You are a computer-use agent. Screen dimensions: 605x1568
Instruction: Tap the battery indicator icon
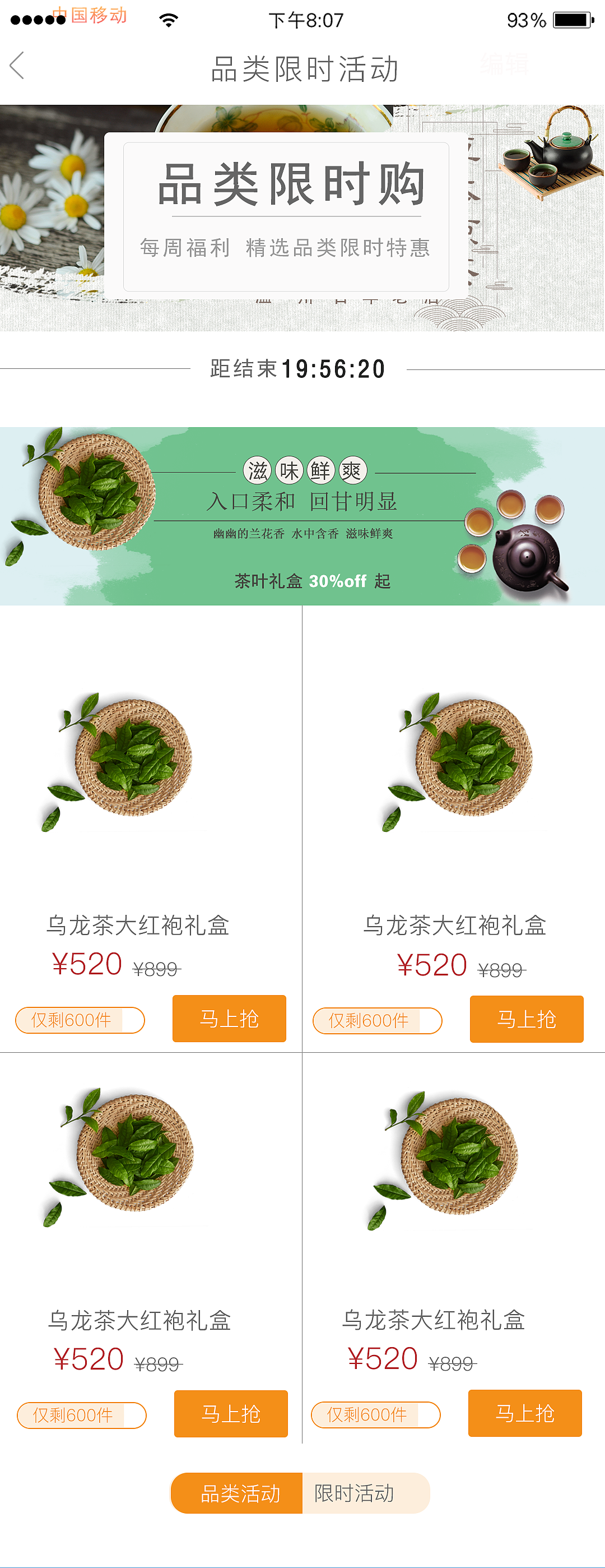coord(571,18)
